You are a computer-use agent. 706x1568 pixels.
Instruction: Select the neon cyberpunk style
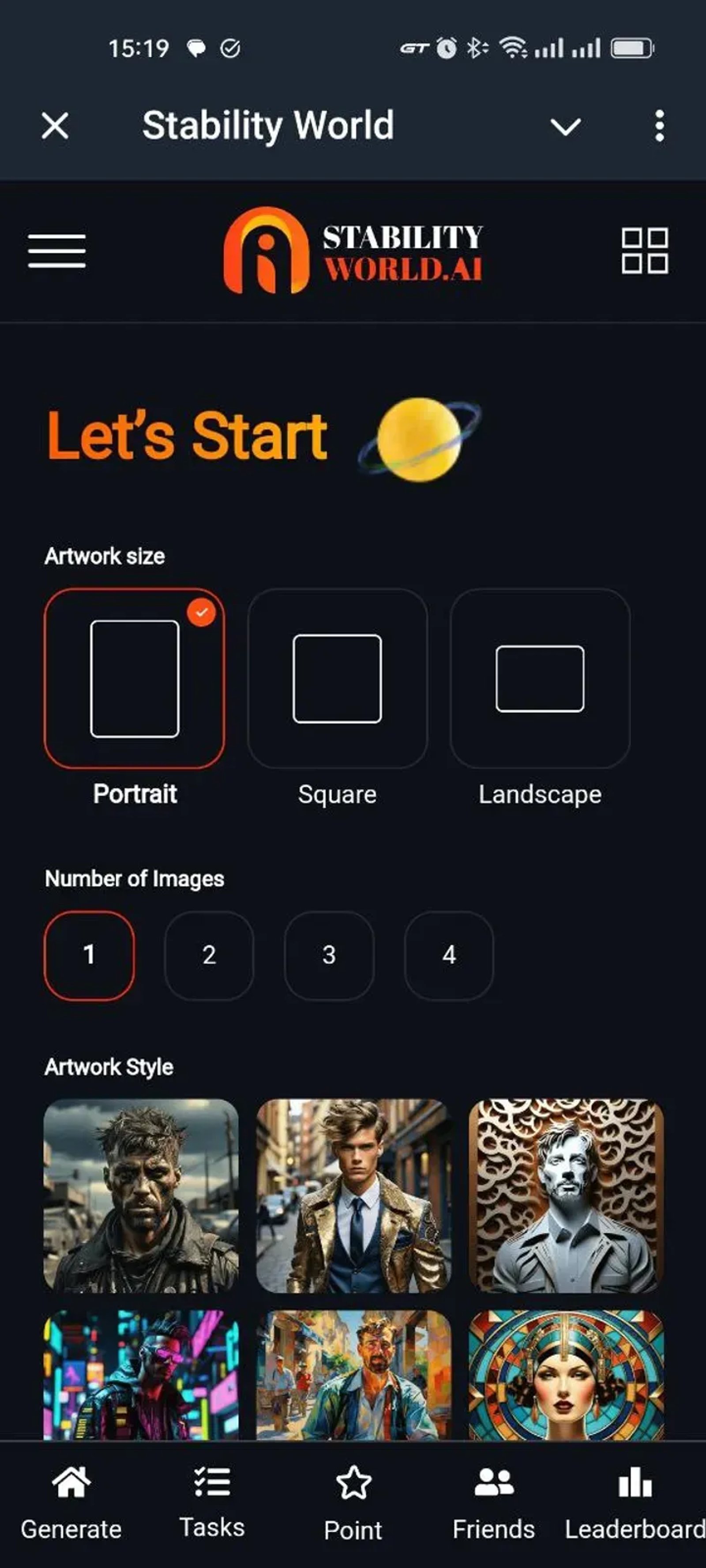click(141, 1374)
